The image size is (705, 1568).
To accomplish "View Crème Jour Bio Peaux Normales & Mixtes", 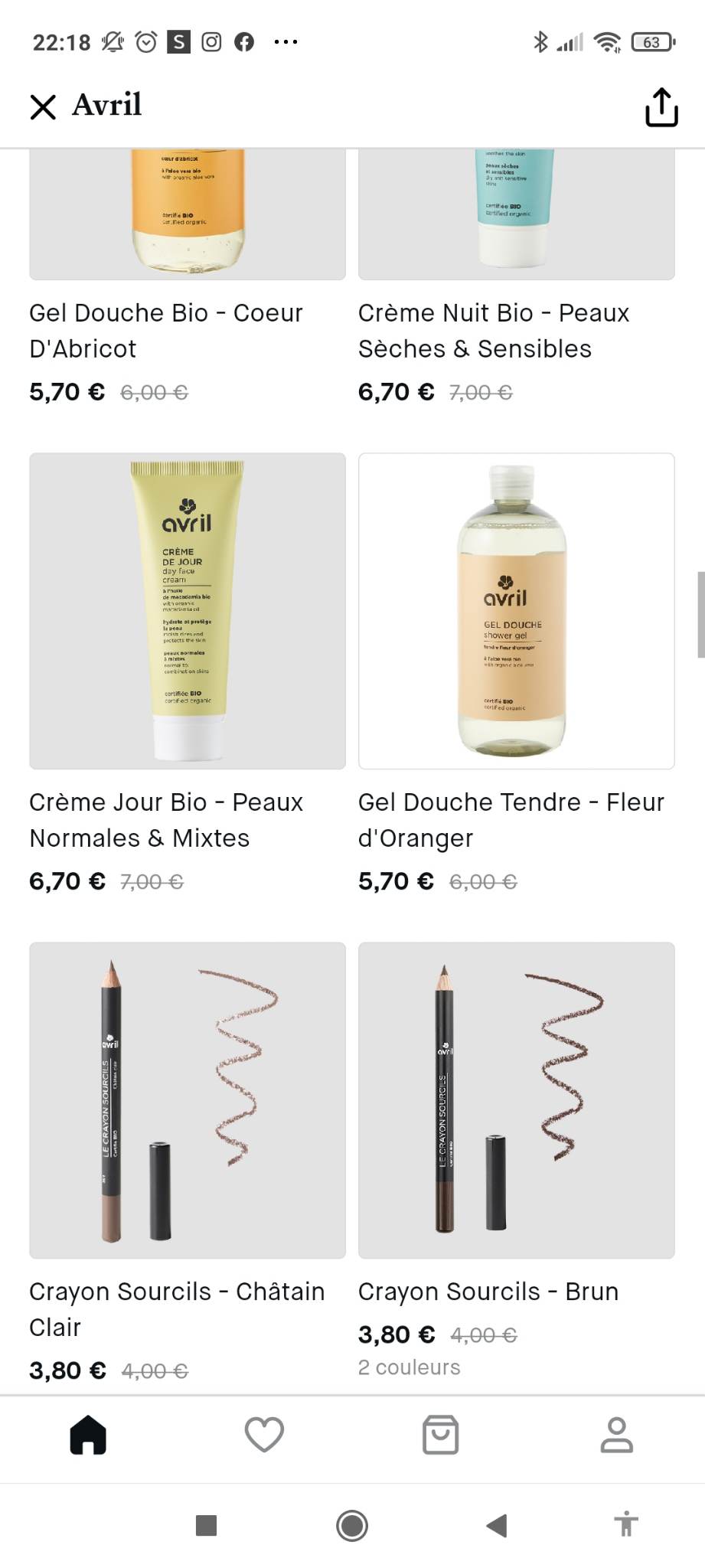I will click(x=187, y=610).
